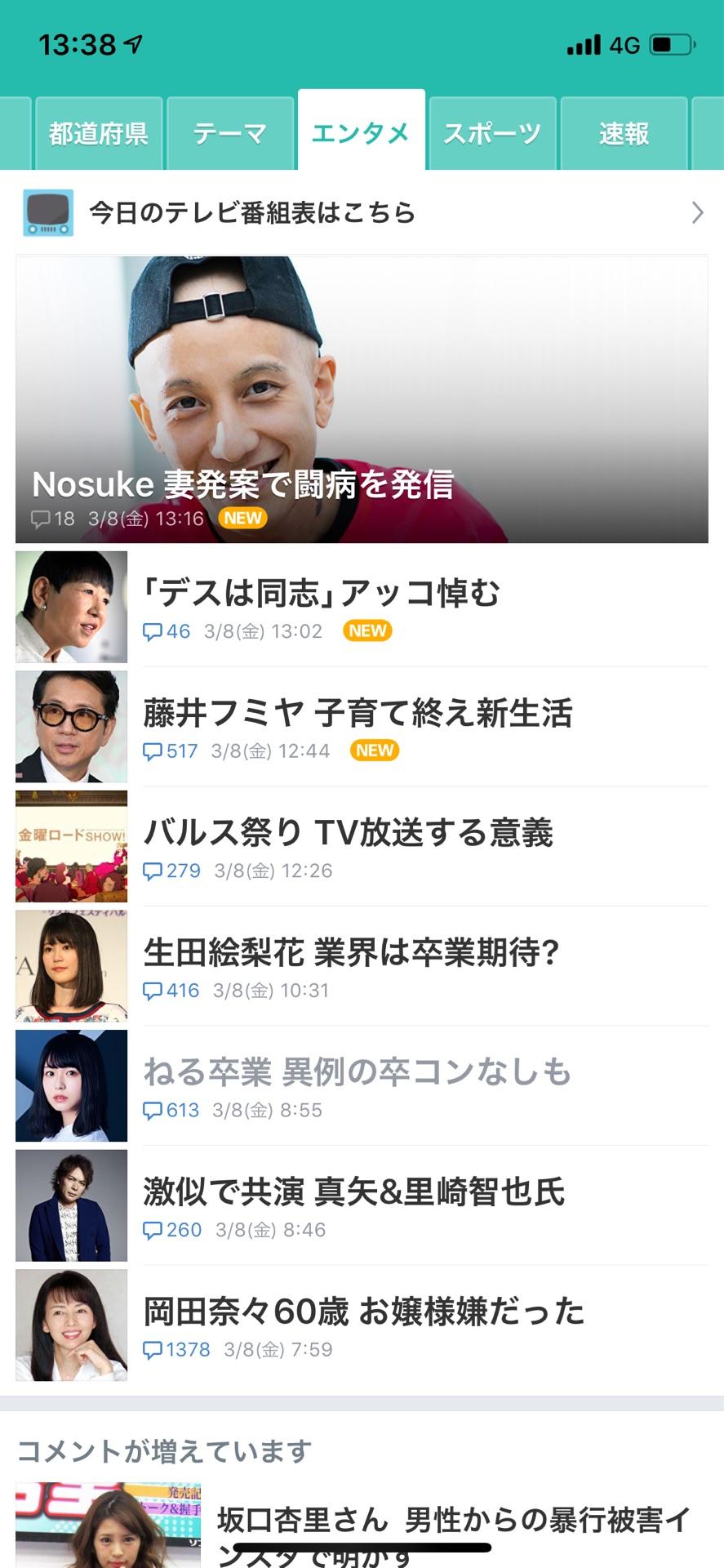Tap chevron to open today's TV program listings
This screenshot has width=724, height=1568.
pyautogui.click(x=698, y=213)
